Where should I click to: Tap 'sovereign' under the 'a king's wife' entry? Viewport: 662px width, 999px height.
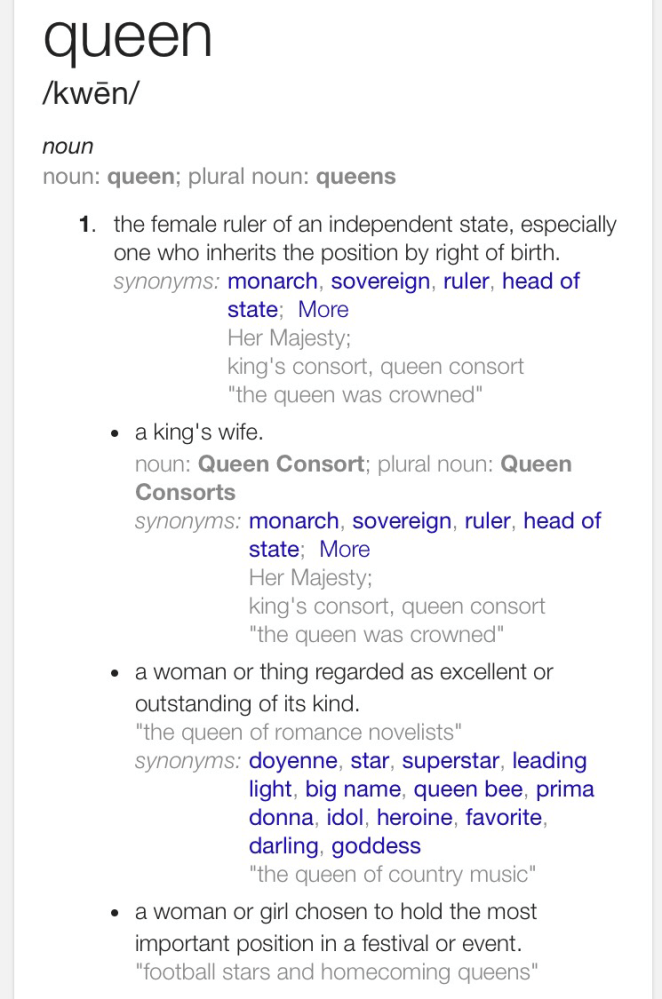point(401,521)
